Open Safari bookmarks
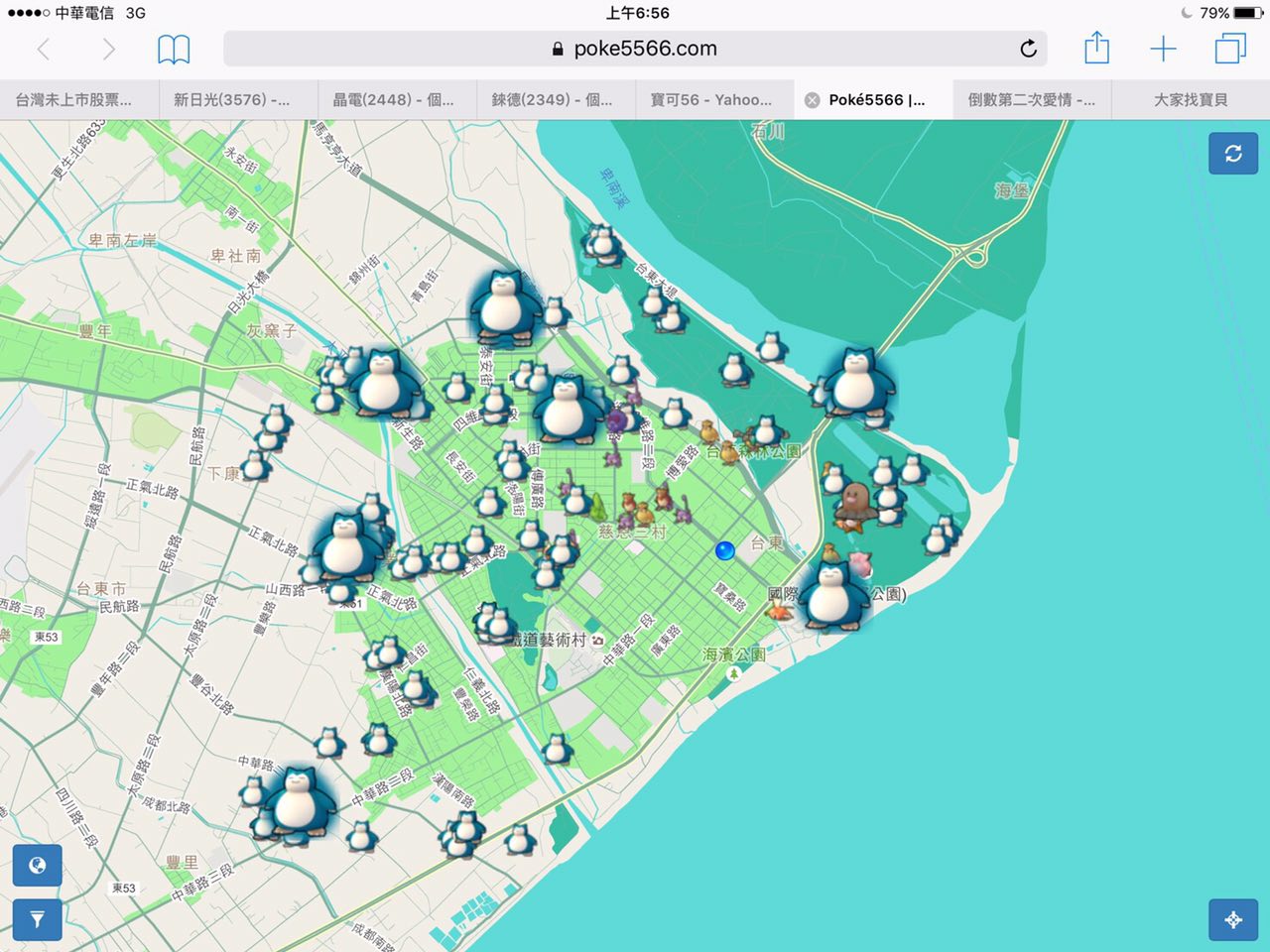The width and height of the screenshot is (1270, 952). [174, 49]
